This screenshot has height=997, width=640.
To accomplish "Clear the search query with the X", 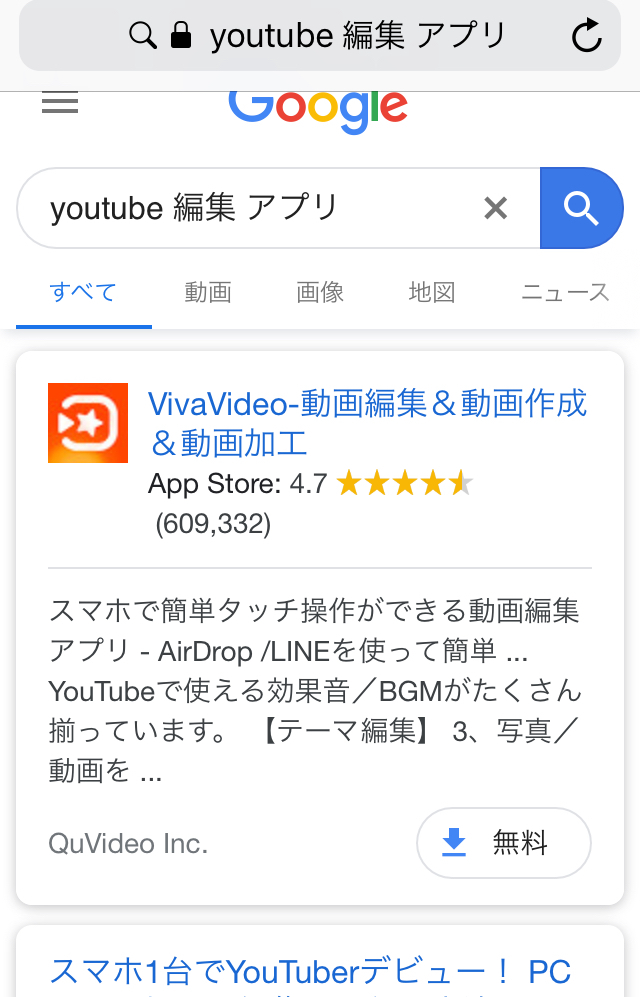I will (496, 208).
